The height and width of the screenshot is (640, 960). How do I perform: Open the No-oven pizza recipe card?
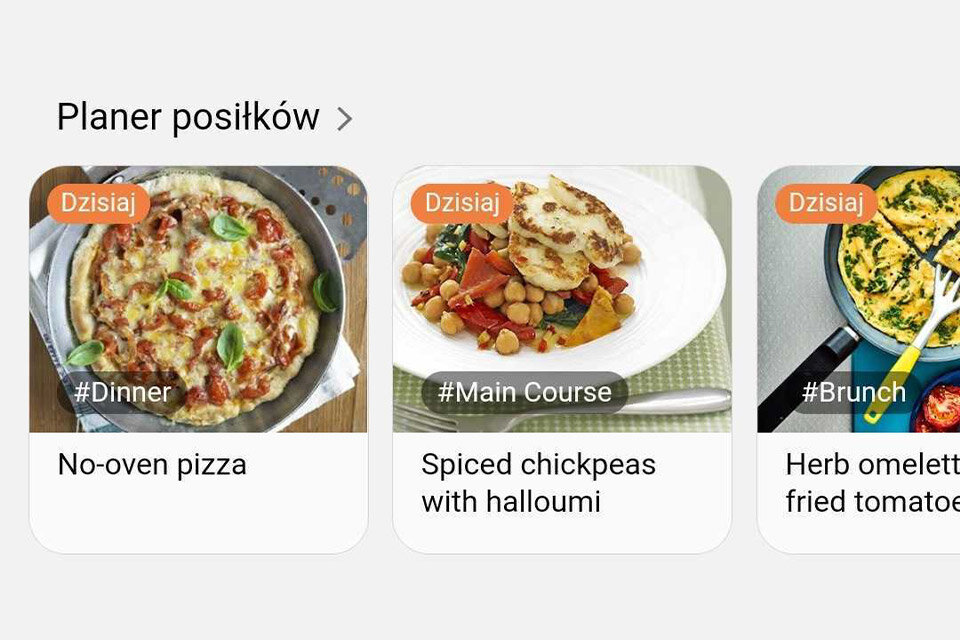[x=198, y=358]
